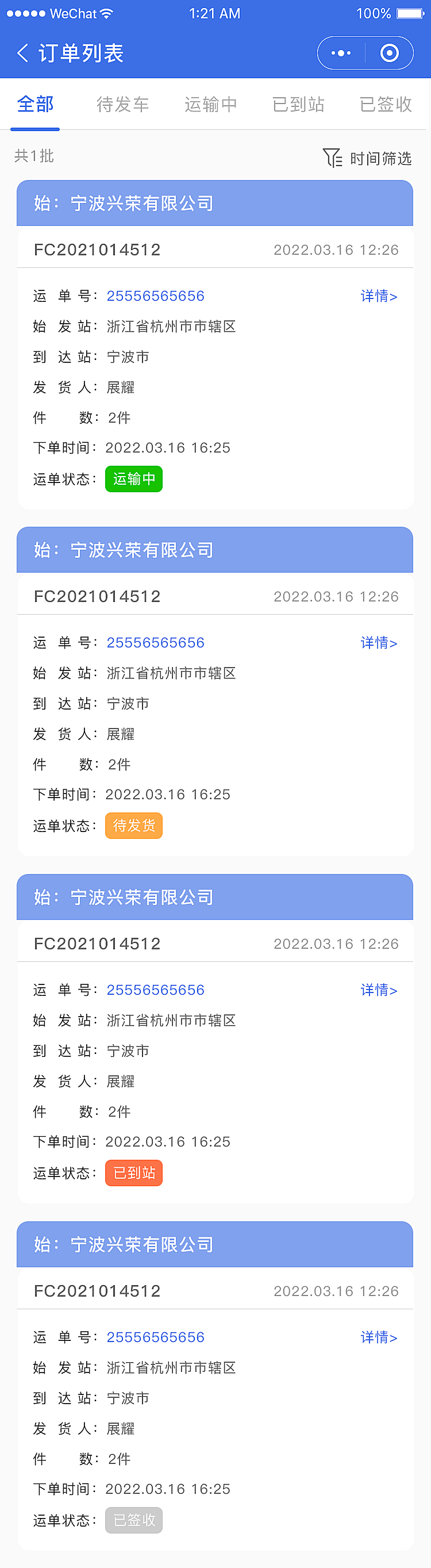Switch to the 待发车 tab
Screen dimensions: 431x1568
click(x=123, y=104)
